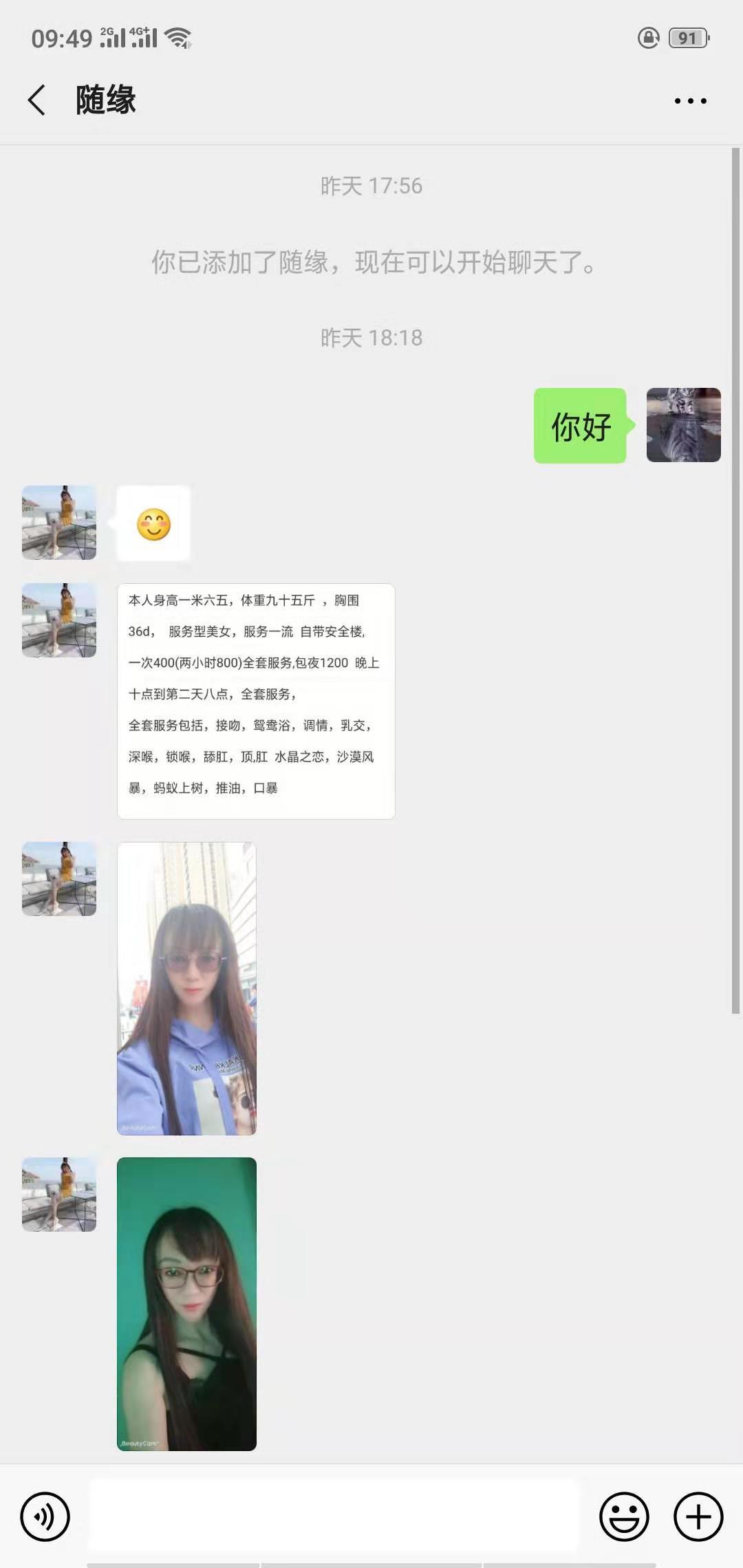The width and height of the screenshot is (743, 1568).
Task: Tap the lock icon in the status bar
Action: tap(647, 39)
